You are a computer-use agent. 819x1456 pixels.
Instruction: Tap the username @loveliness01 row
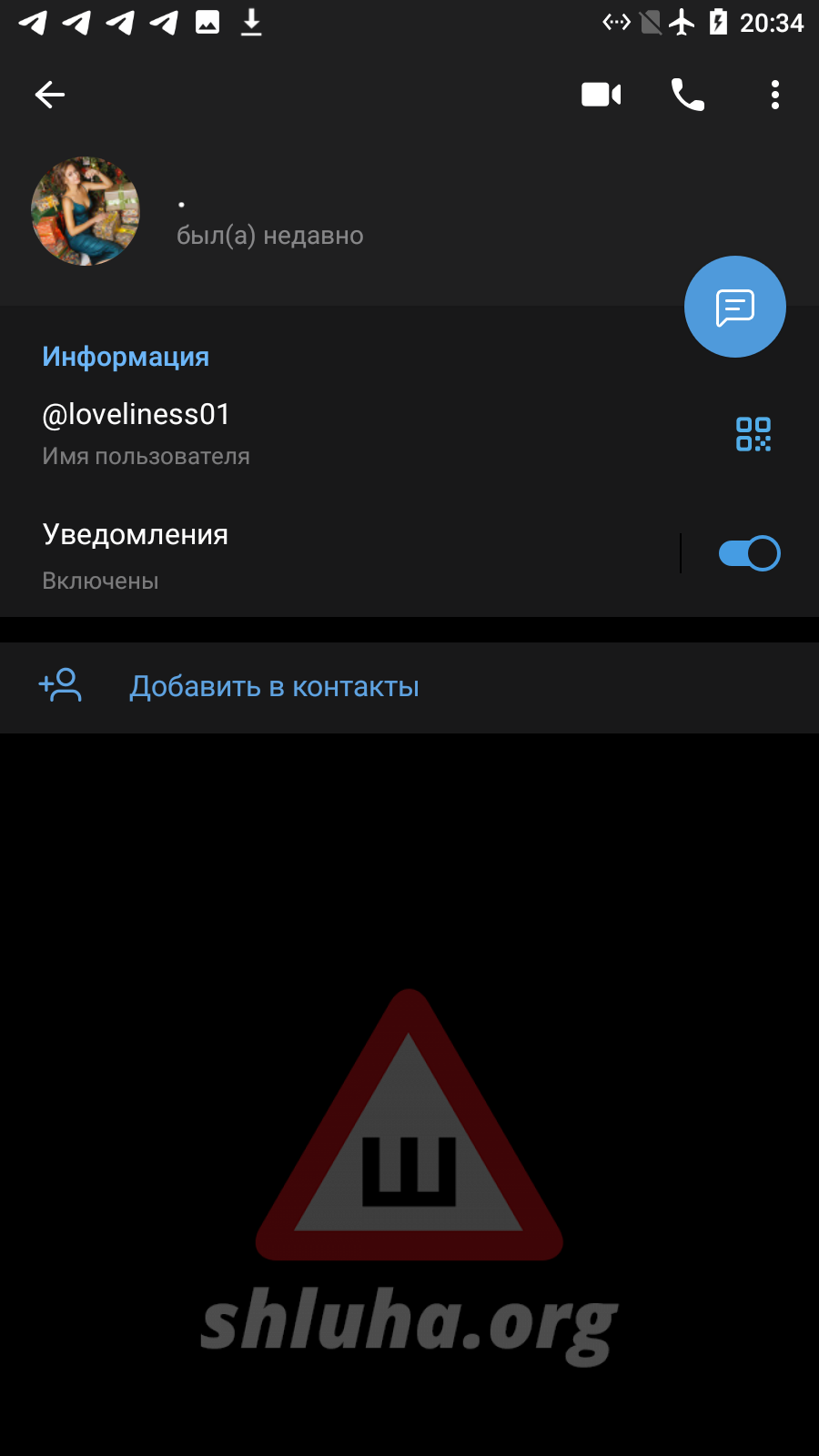click(x=273, y=433)
